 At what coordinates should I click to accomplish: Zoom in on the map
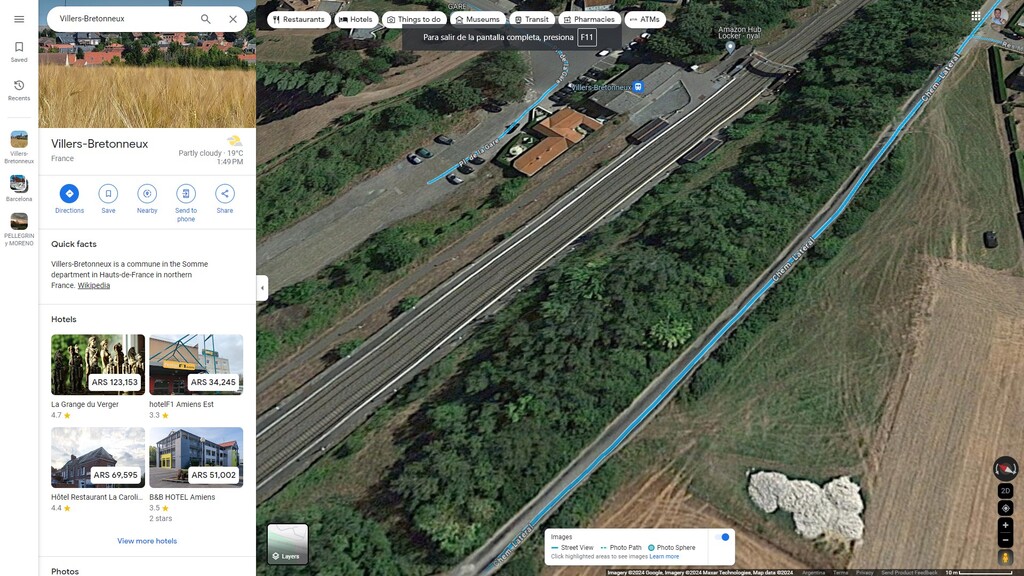[1006, 525]
